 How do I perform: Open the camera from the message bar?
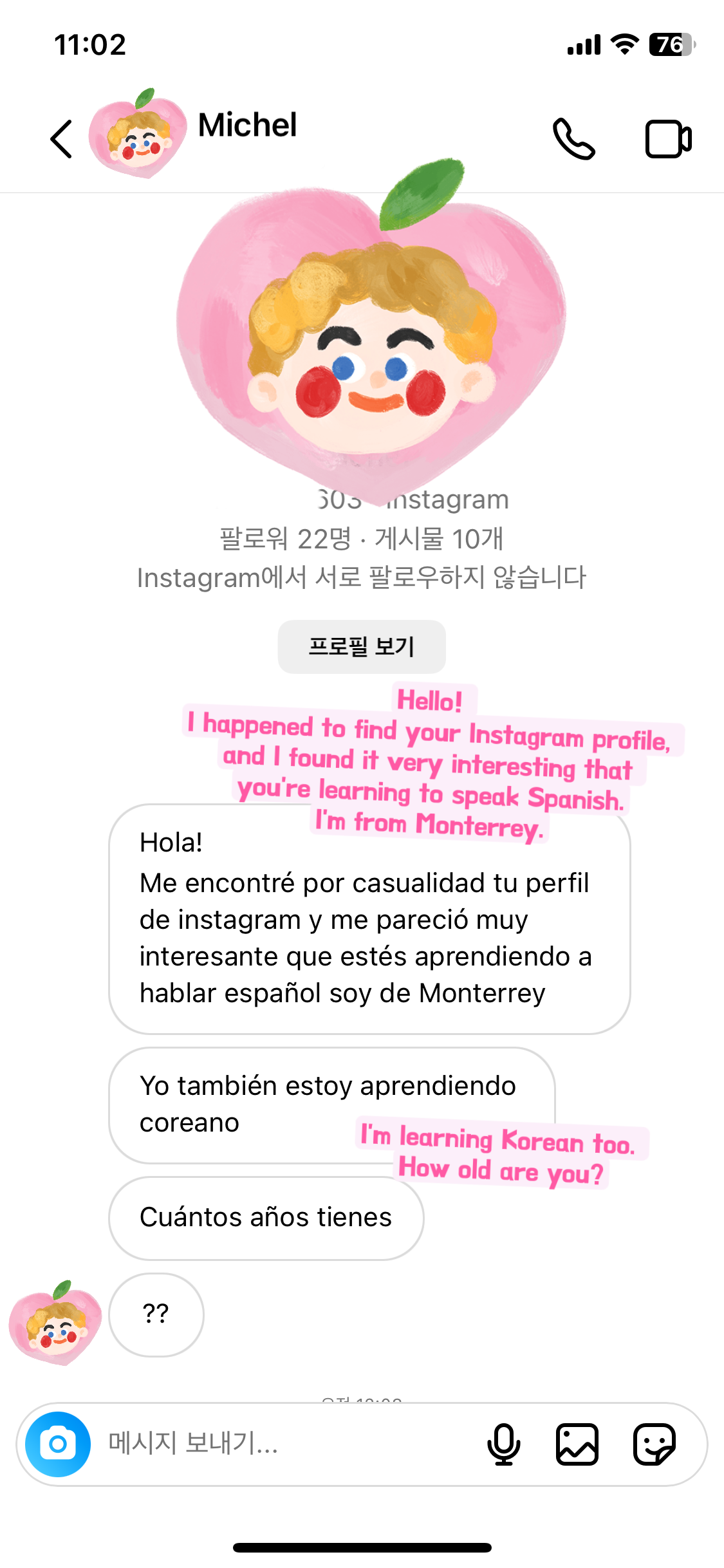pos(58,1444)
